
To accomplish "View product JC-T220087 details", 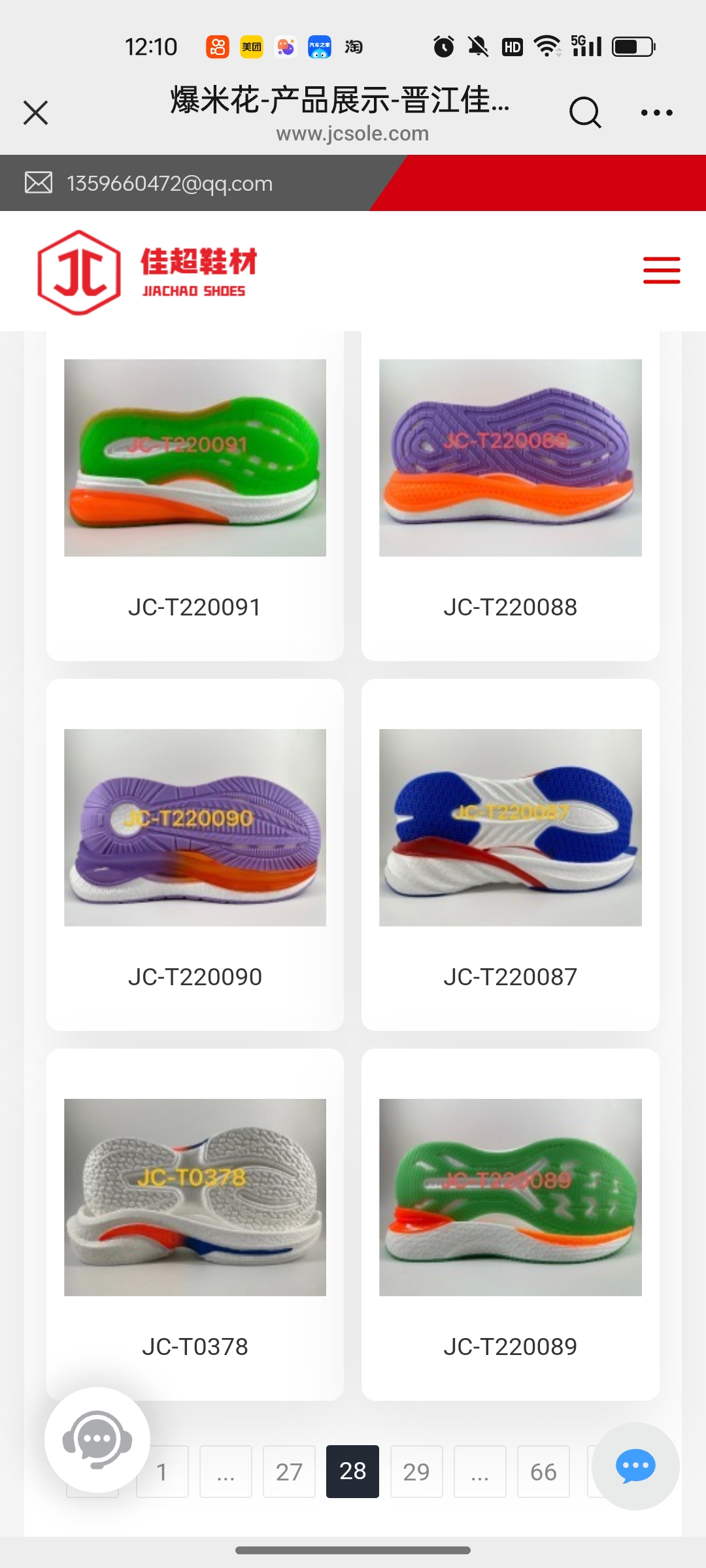I will click(510, 856).
